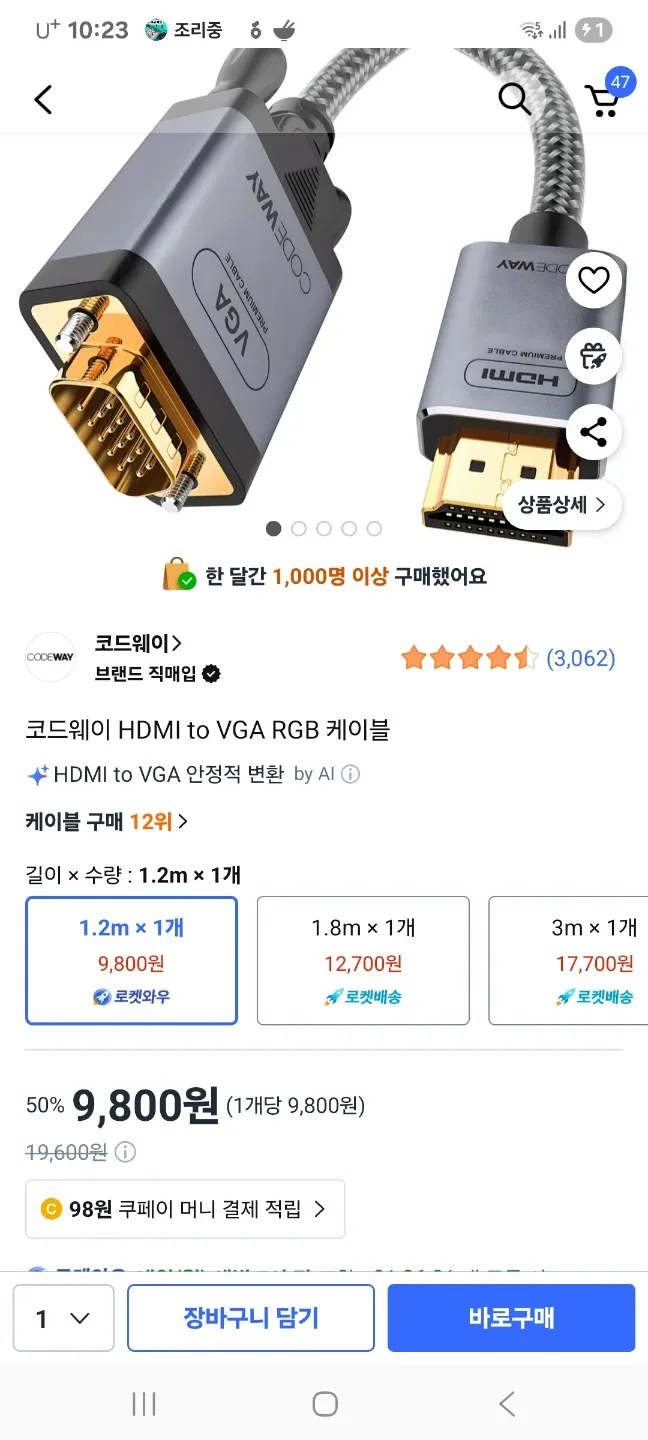Go back using the top-left arrow
The width and height of the screenshot is (648, 1440).
43,99
